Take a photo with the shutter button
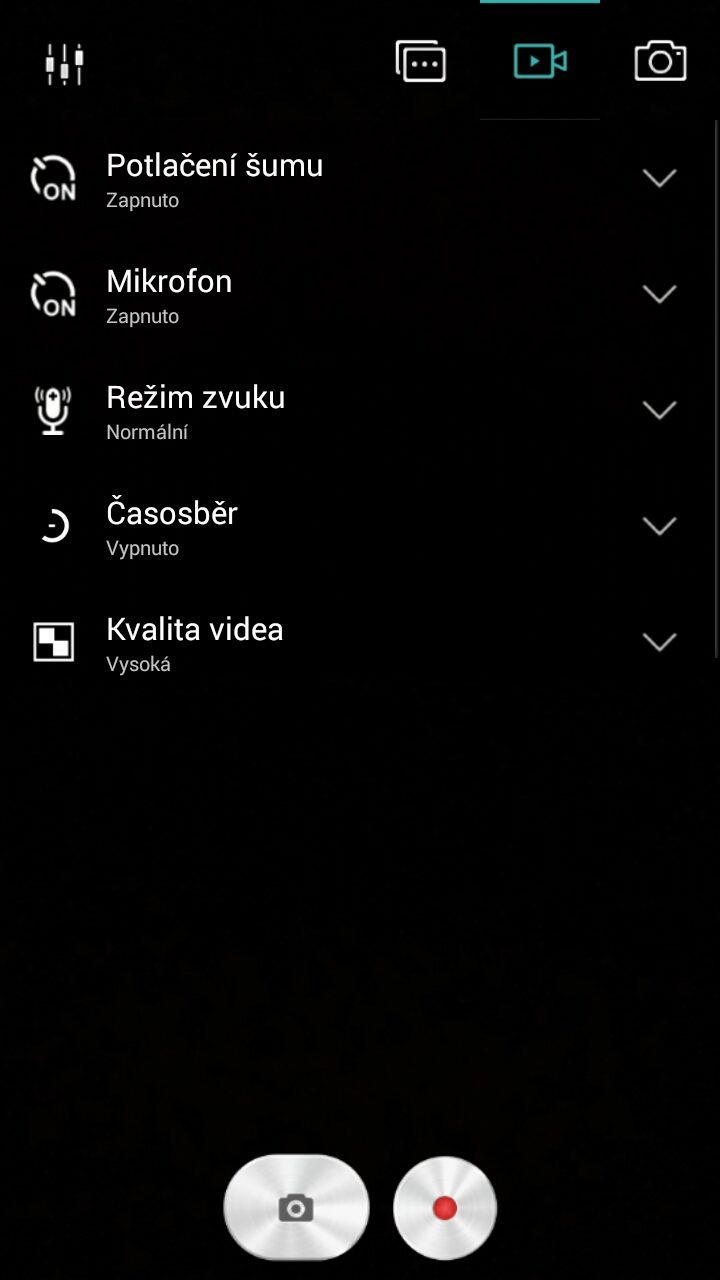Screen dimensions: 720x1280 tap(296, 1208)
